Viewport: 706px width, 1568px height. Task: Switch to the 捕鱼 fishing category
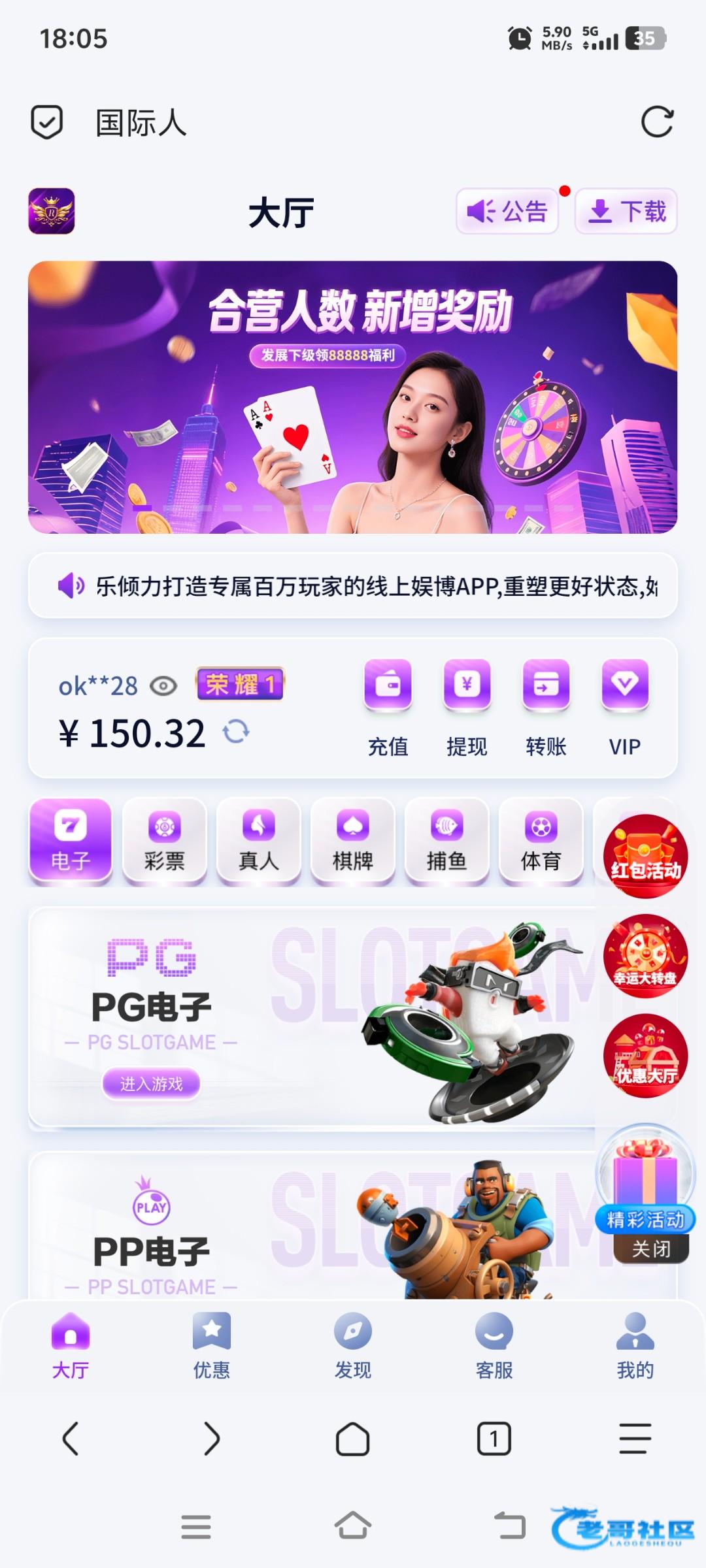447,841
